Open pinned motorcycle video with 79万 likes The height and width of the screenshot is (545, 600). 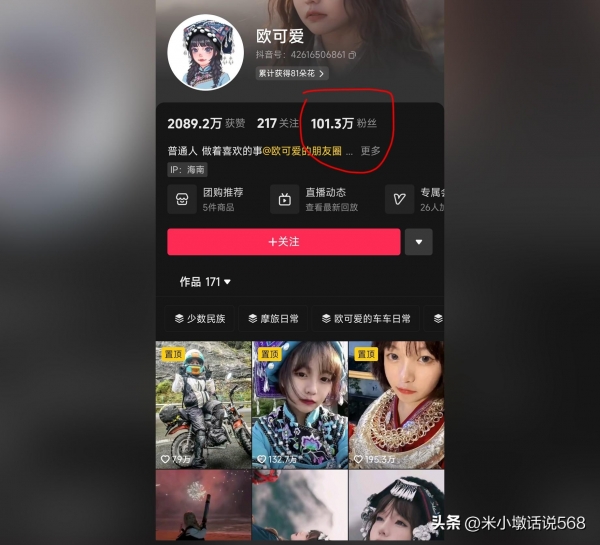coord(203,404)
